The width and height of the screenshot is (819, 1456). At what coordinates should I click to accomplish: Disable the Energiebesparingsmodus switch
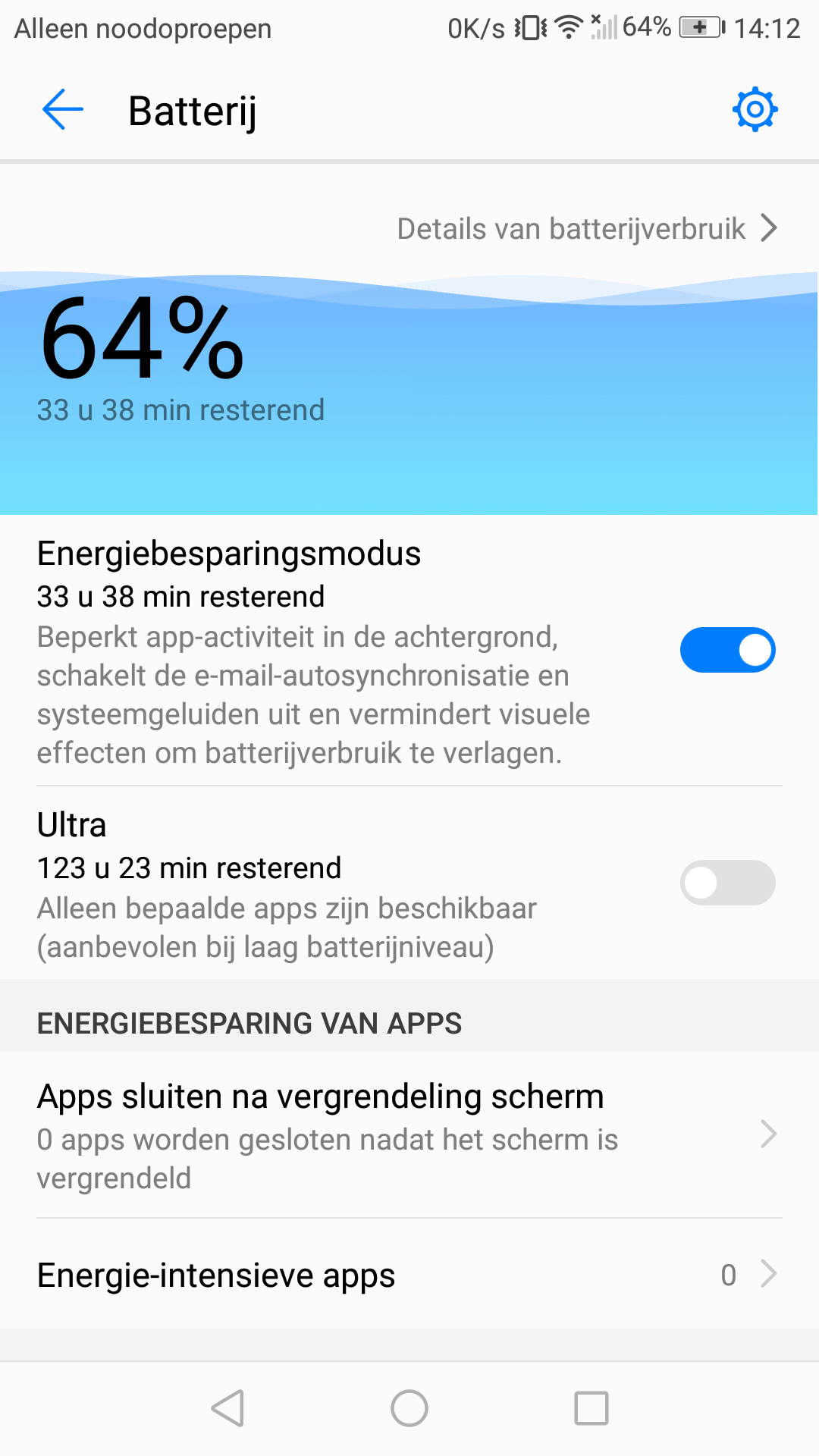(x=727, y=650)
